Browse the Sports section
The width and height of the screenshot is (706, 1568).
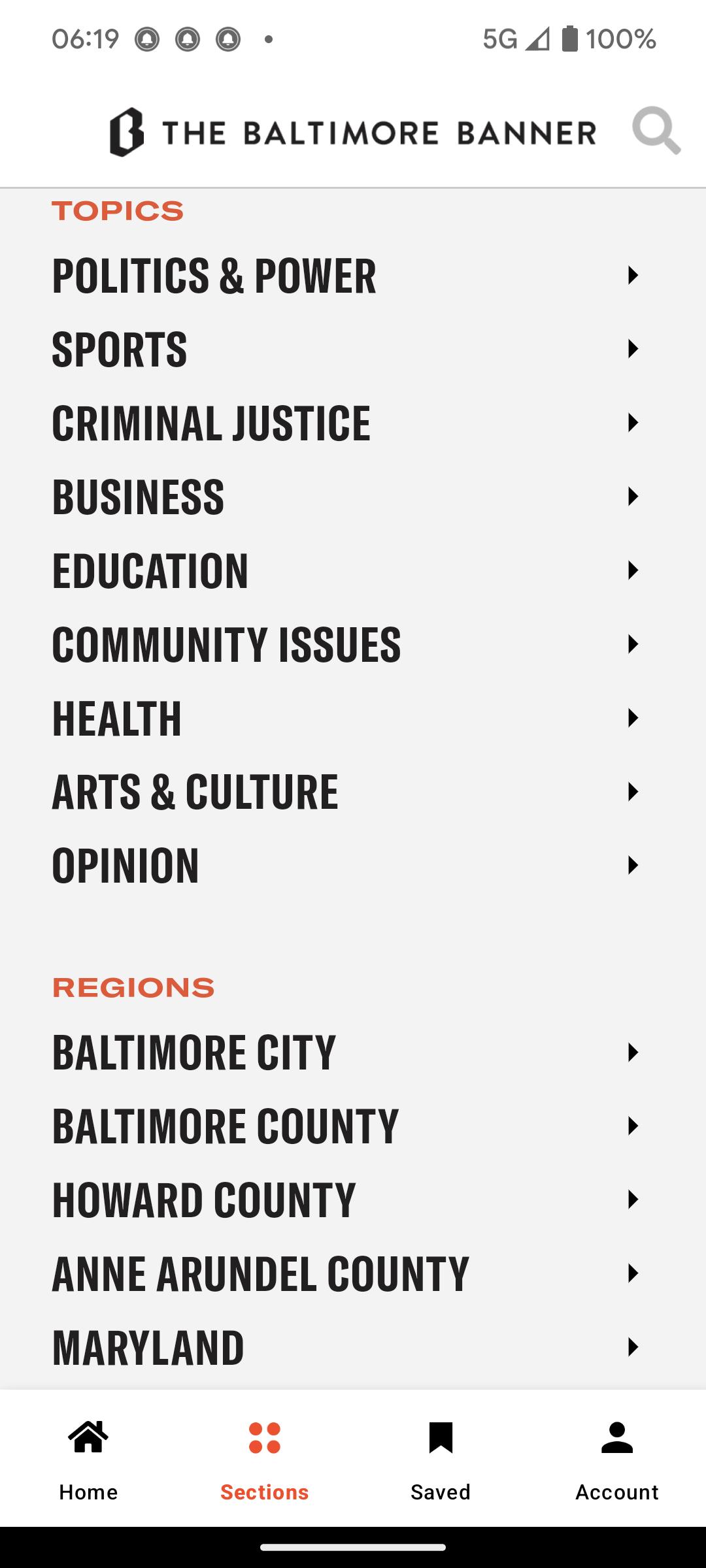tap(353, 349)
